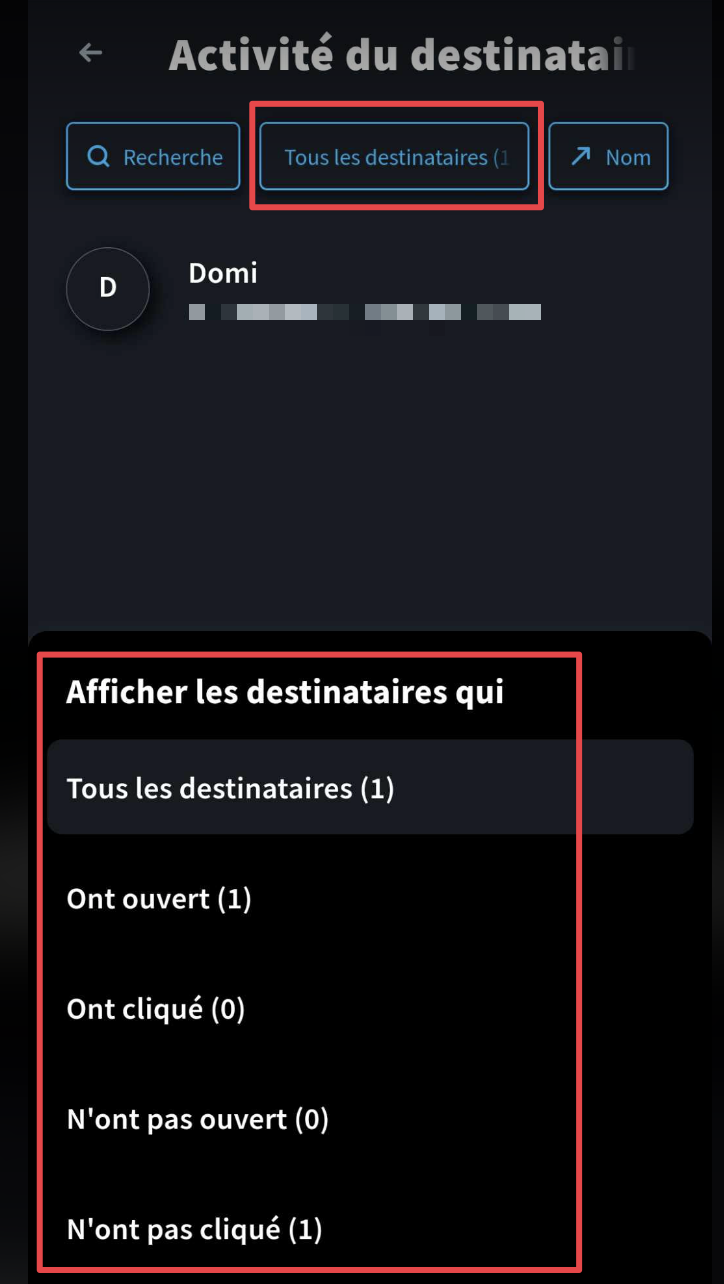This screenshot has width=724, height=1284.
Task: Select Tous les destinataires (1) option
Action: (x=370, y=788)
